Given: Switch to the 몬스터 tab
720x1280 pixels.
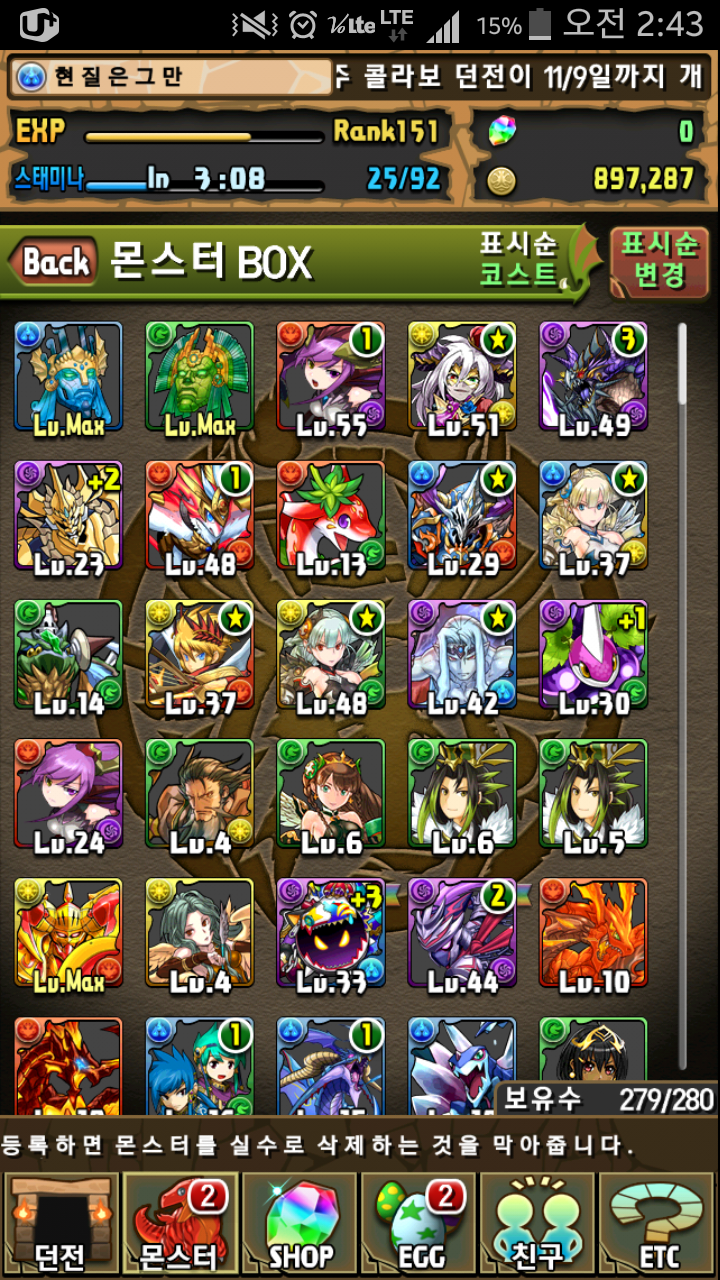Looking at the screenshot, I should coord(180,1226).
